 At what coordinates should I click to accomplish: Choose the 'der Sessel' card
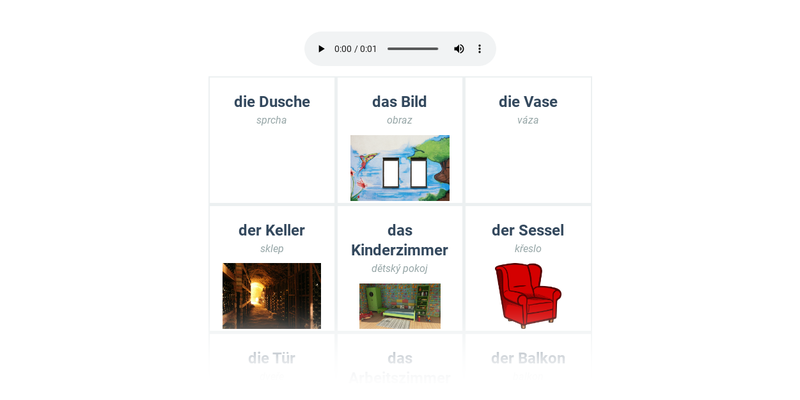point(528,268)
